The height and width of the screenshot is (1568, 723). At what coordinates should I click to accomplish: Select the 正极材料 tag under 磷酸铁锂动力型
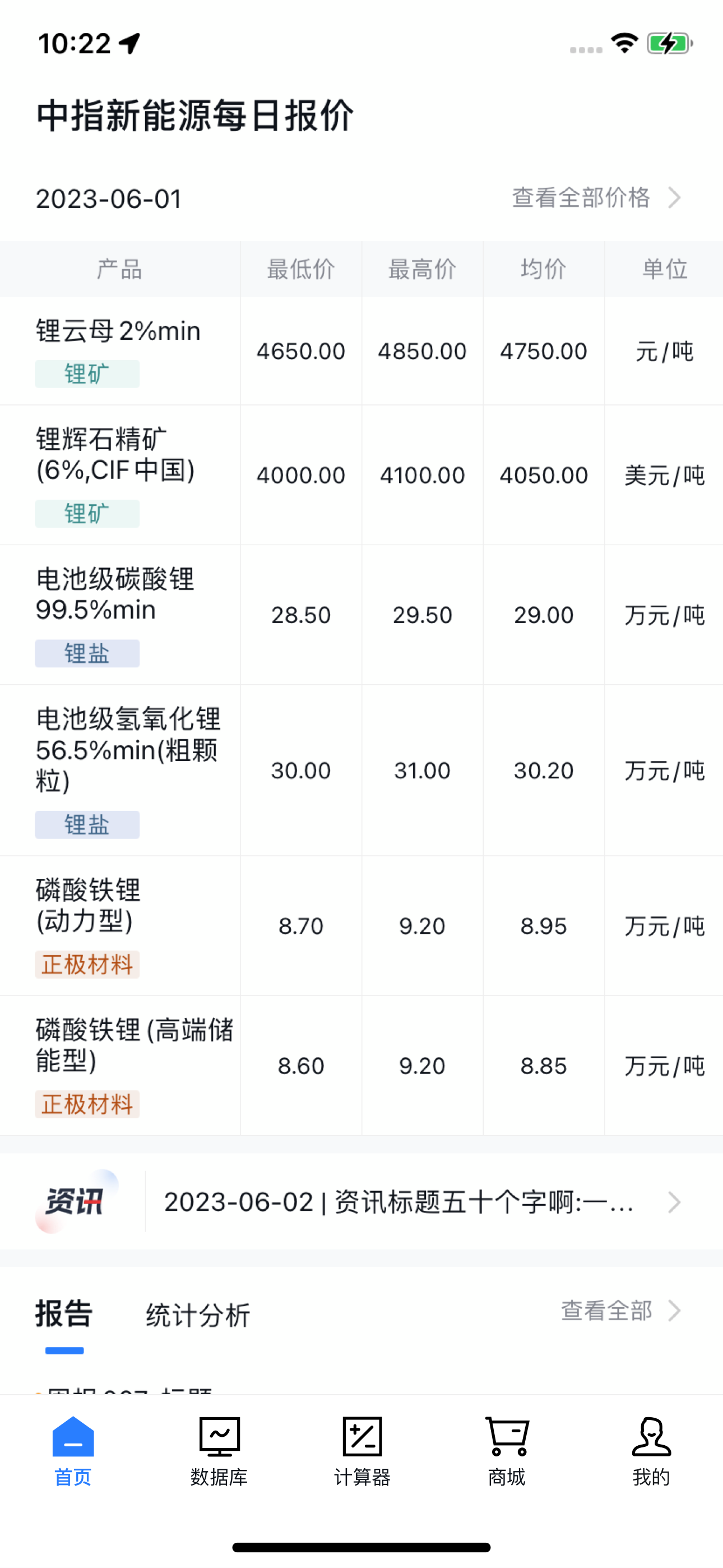pos(87,965)
